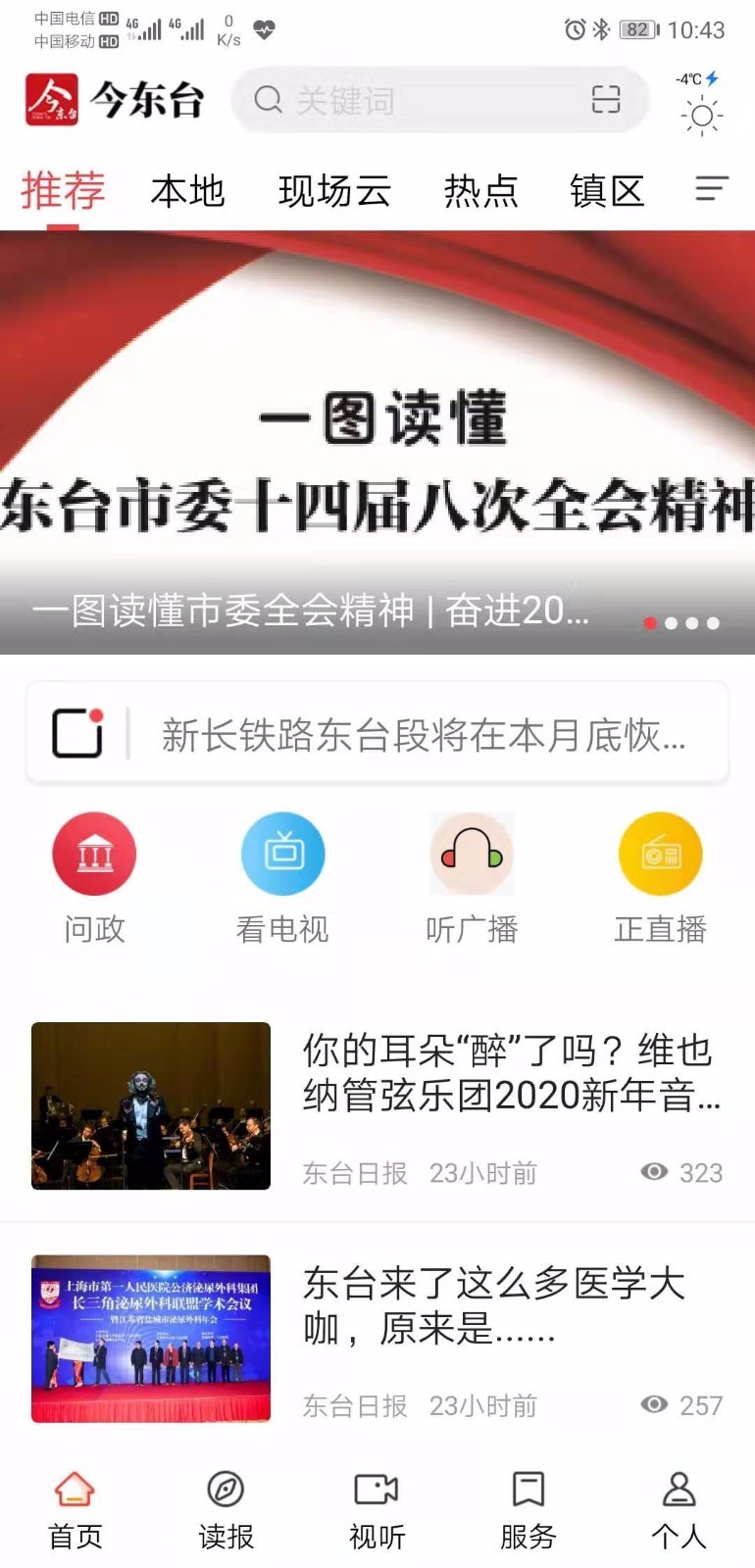Image resolution: width=755 pixels, height=1568 pixels.
Task: Select the 现场云 tab
Action: click(334, 192)
